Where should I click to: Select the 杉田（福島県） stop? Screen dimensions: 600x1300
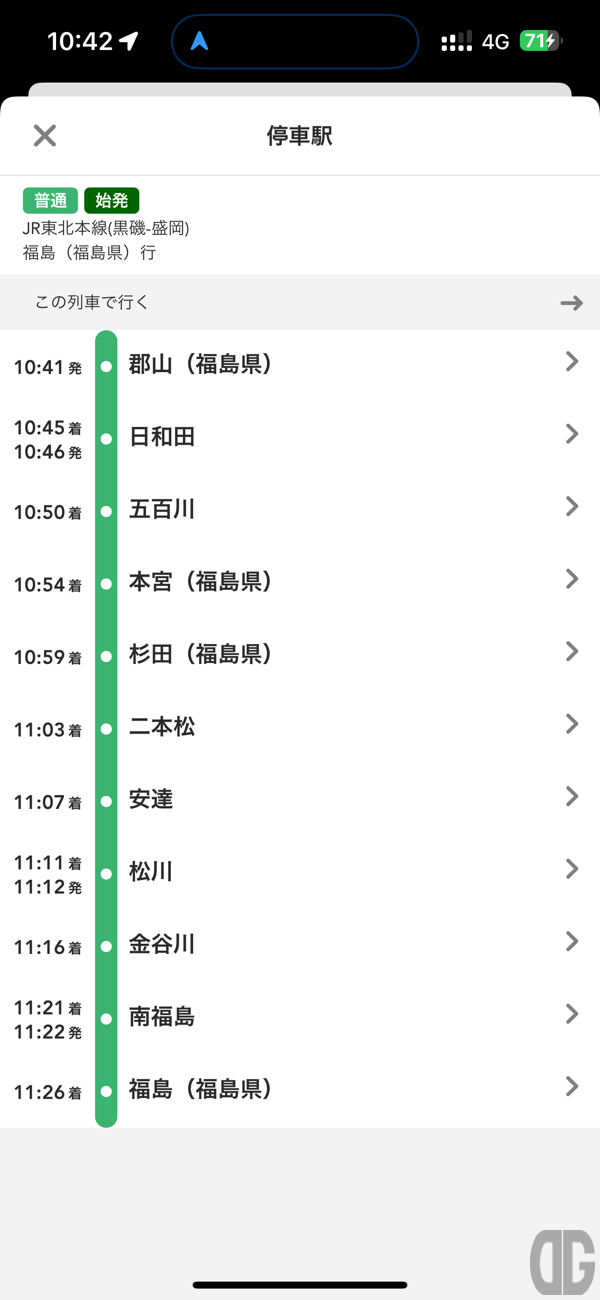coord(300,655)
